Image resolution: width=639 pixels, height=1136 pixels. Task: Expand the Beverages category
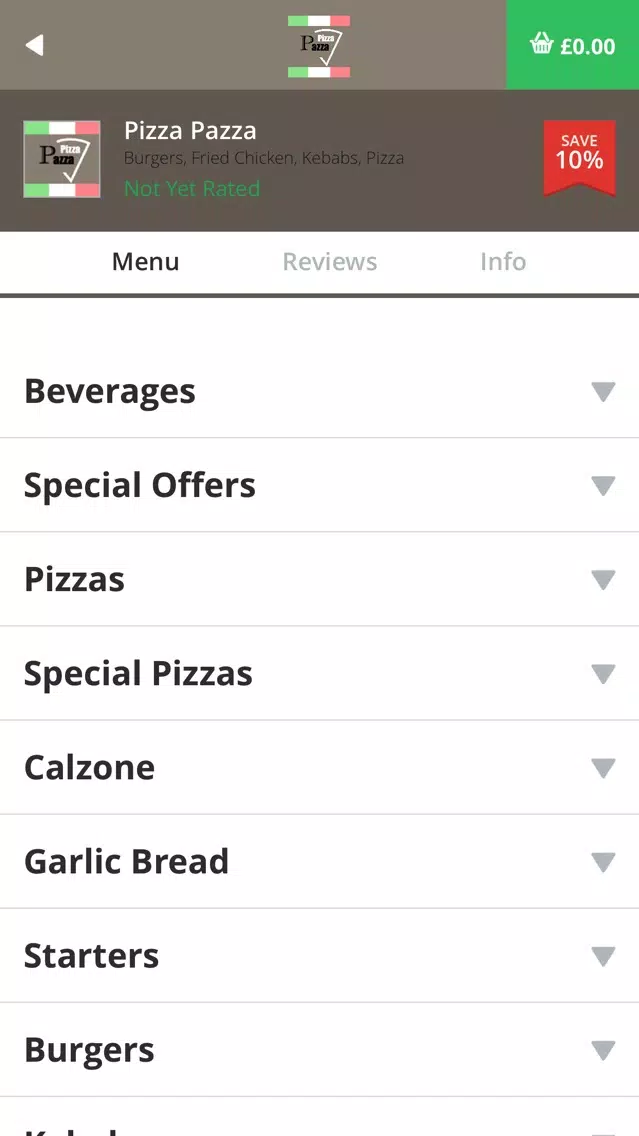[320, 391]
